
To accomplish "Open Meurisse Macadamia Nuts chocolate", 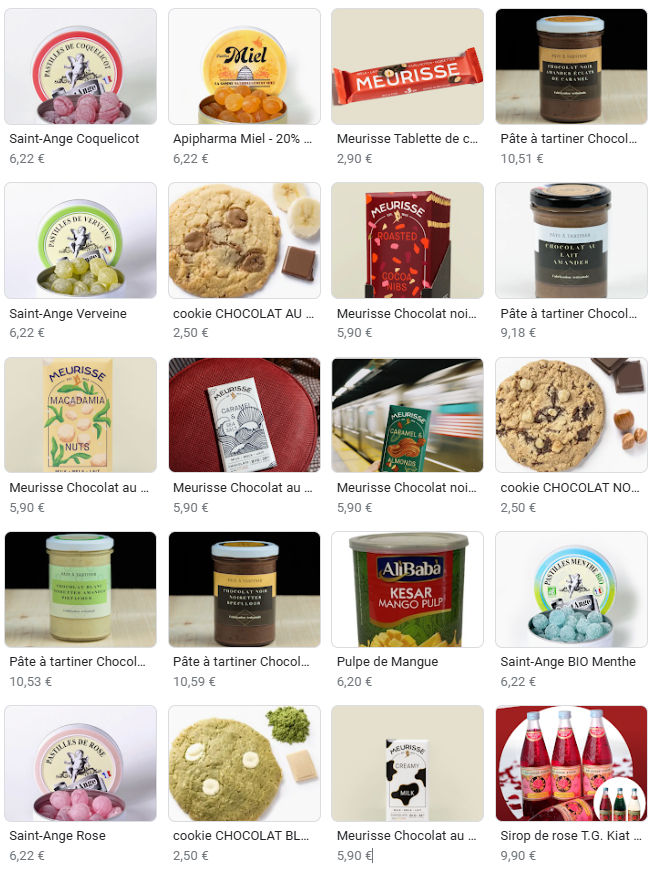I will [81, 415].
